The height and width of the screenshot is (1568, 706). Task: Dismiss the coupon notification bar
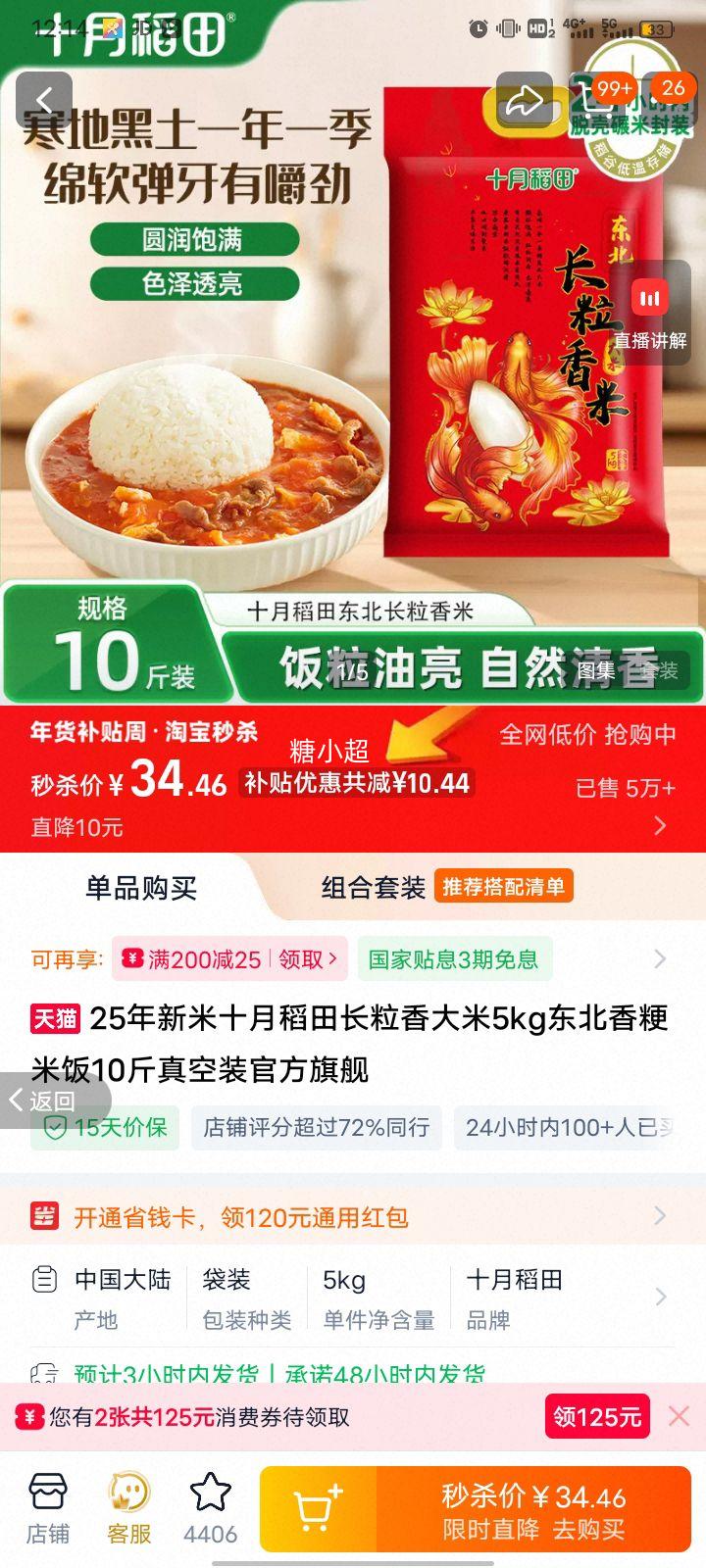(x=679, y=1415)
